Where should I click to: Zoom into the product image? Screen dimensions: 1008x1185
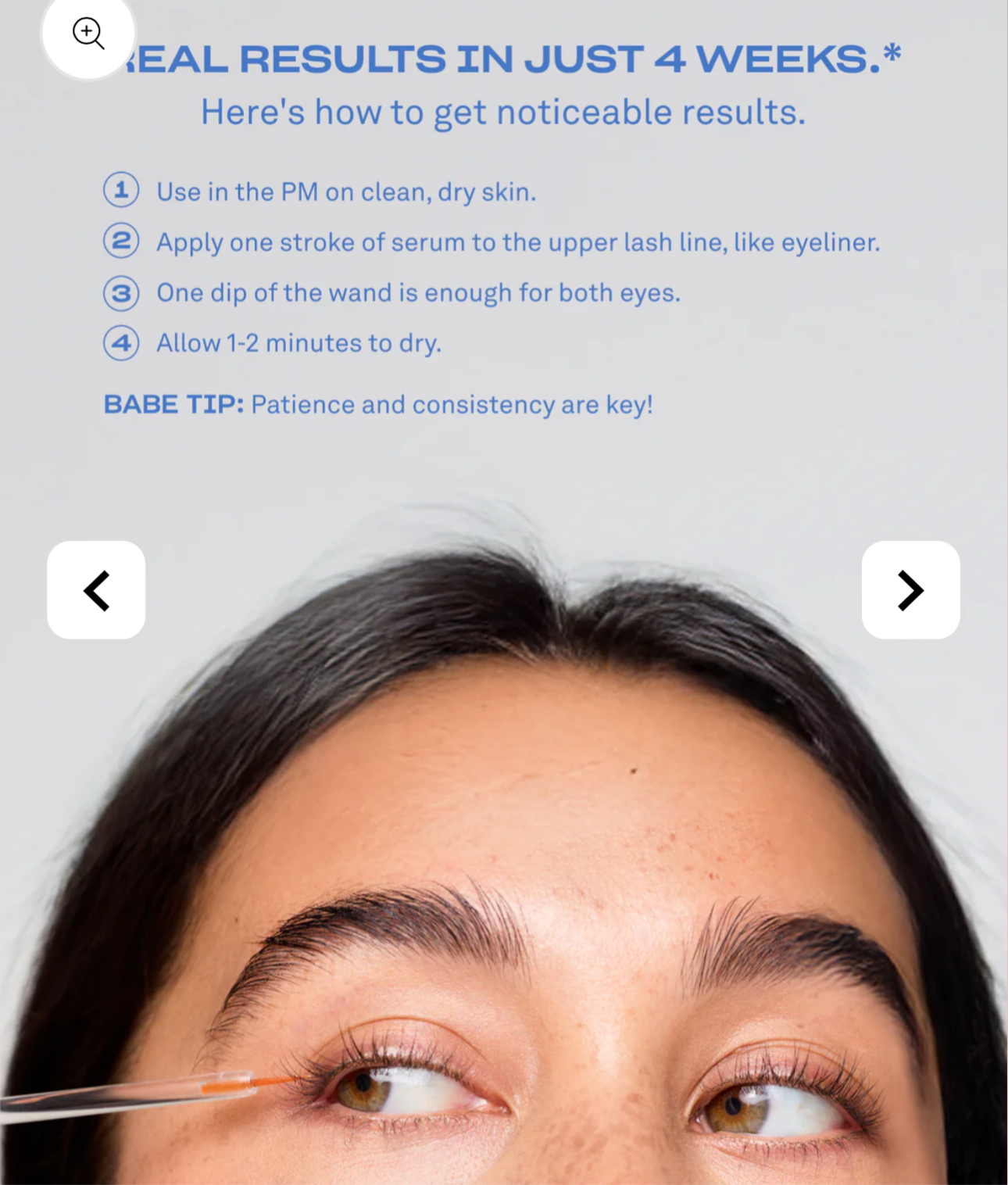tap(88, 34)
